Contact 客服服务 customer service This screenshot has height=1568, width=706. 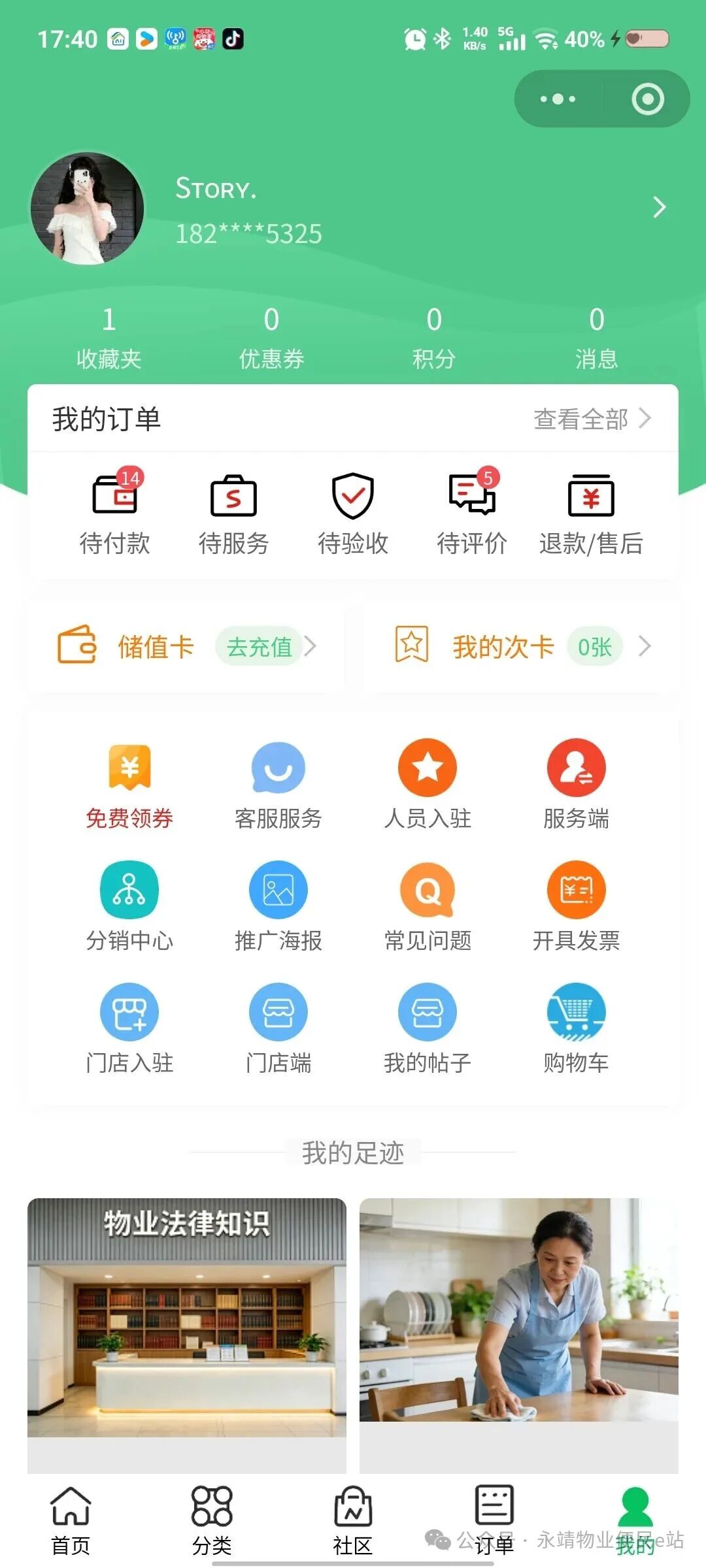tap(278, 785)
